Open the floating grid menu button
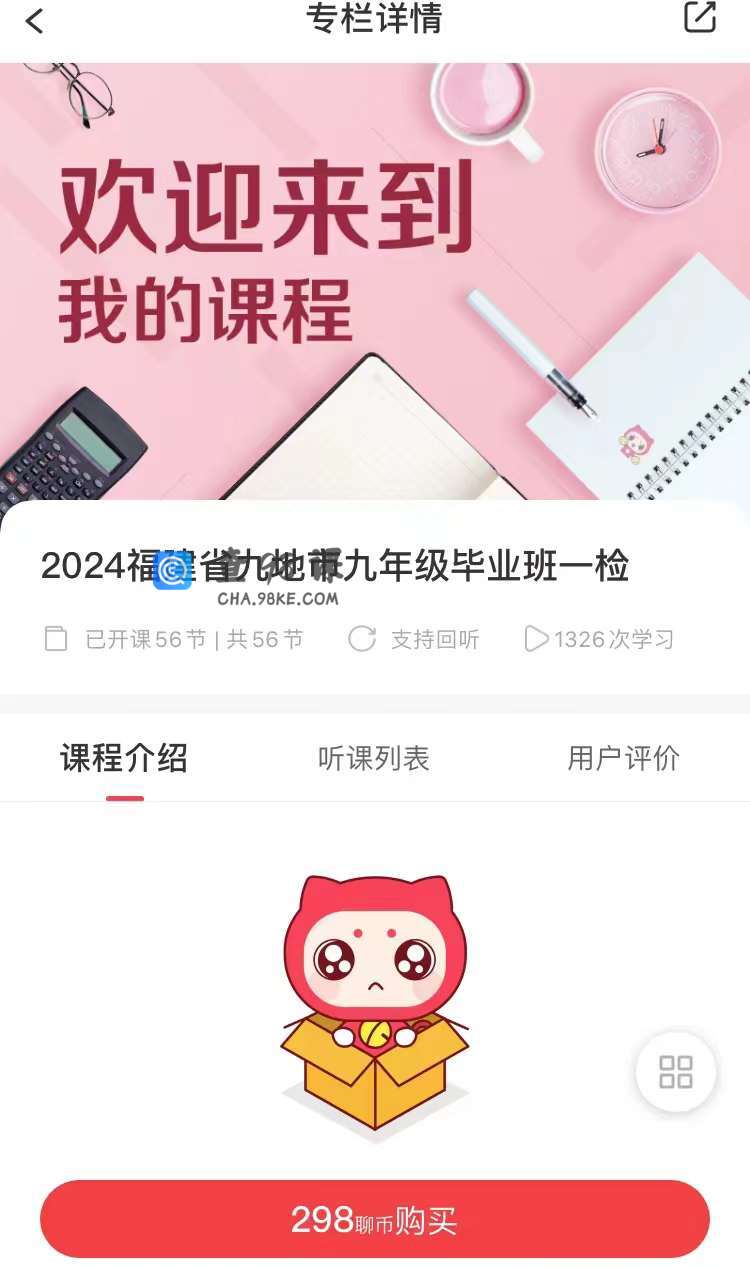 tap(676, 1072)
